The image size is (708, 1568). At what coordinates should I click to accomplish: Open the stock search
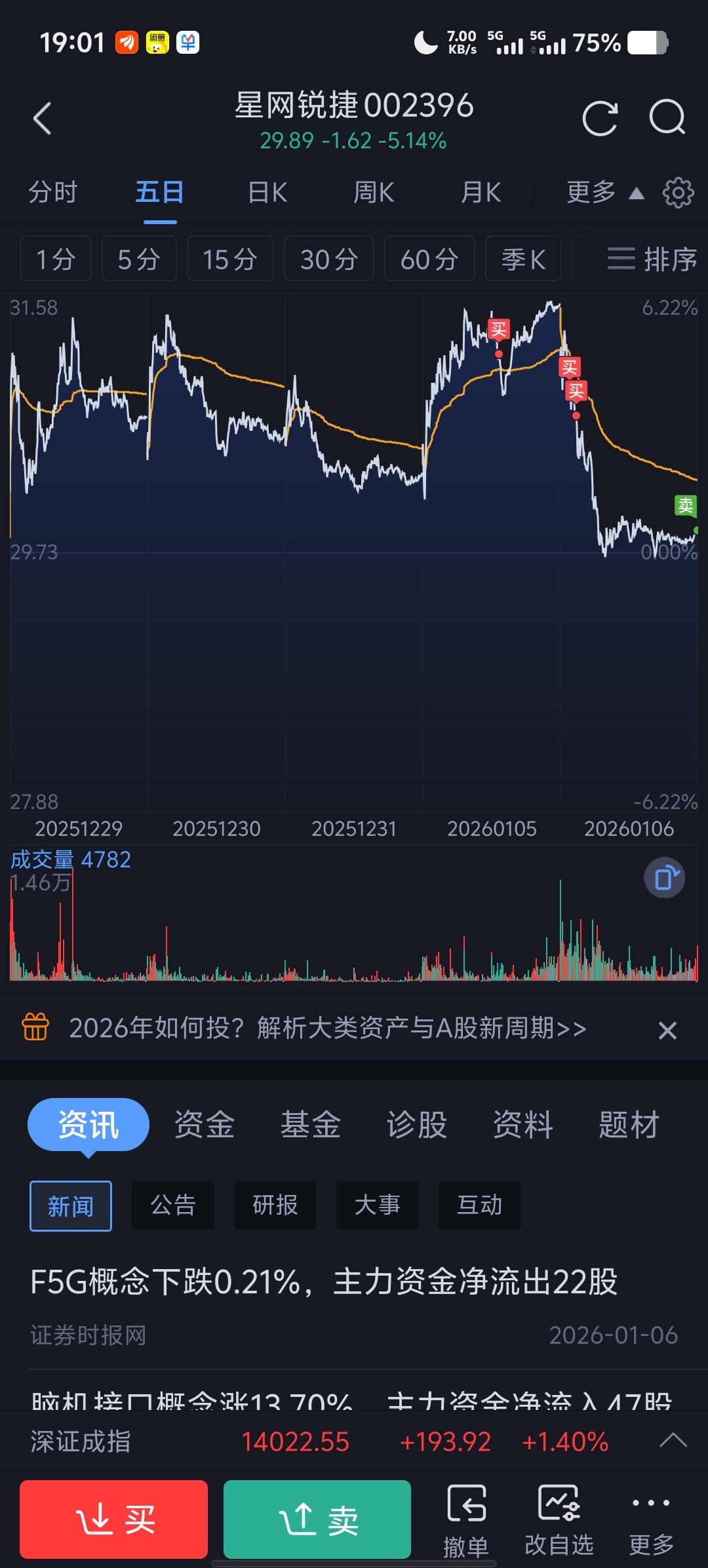click(x=667, y=117)
